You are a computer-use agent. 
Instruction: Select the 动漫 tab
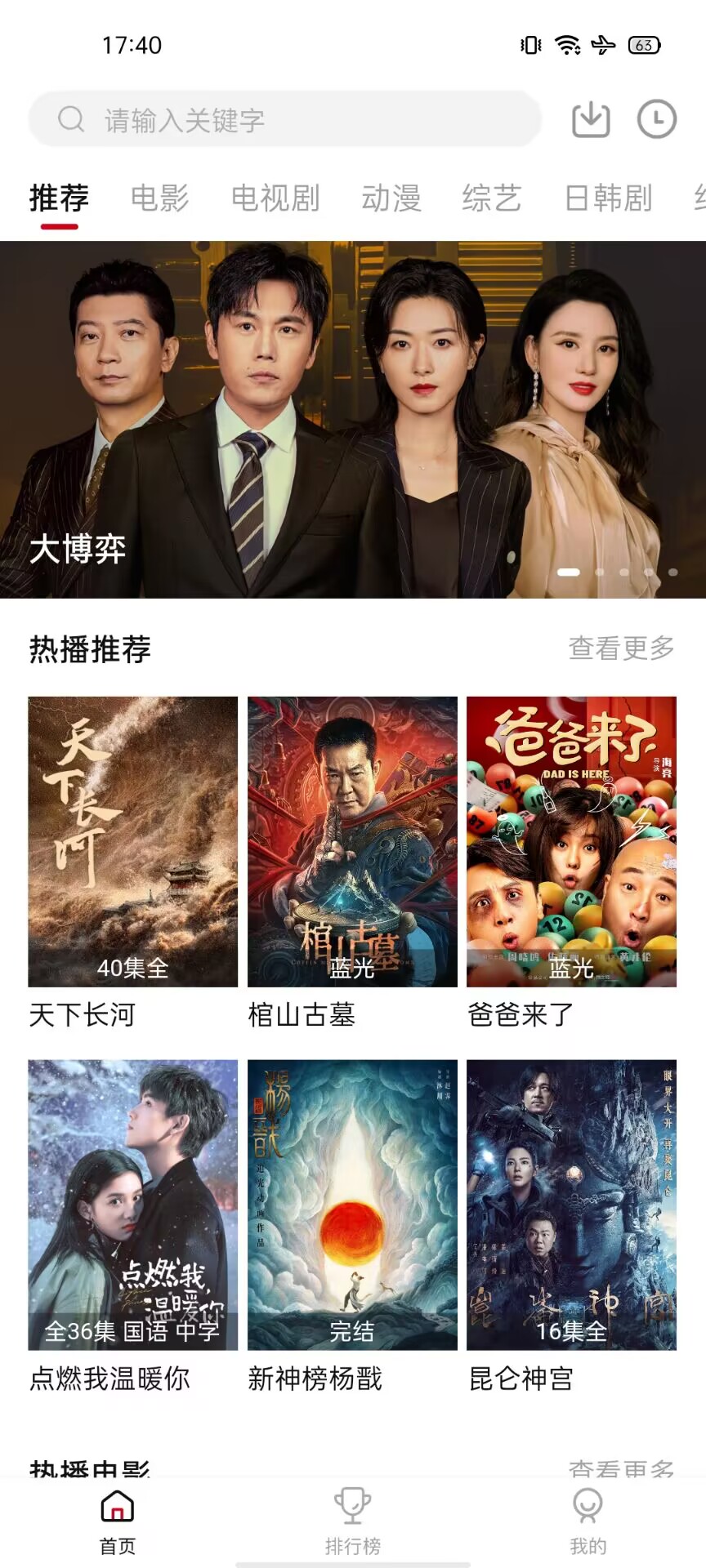point(391,198)
